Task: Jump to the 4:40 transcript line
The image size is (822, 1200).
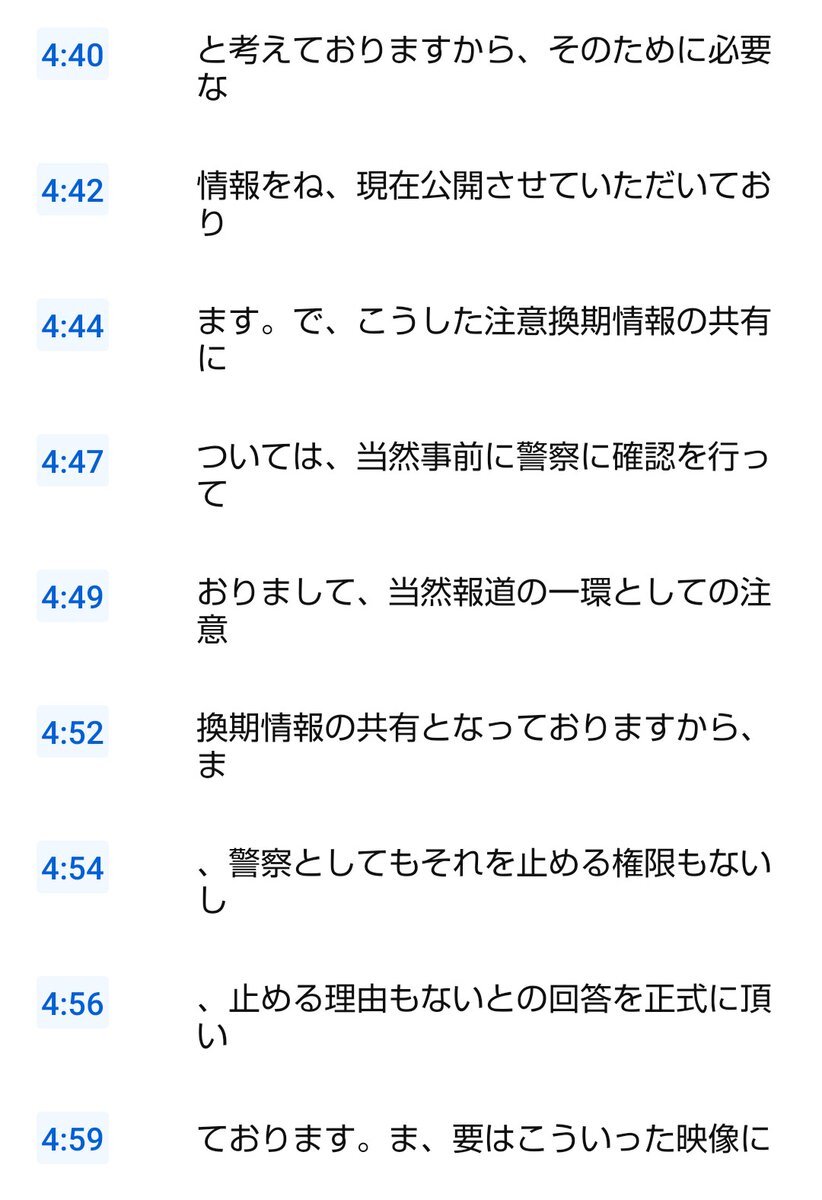Action: (73, 55)
